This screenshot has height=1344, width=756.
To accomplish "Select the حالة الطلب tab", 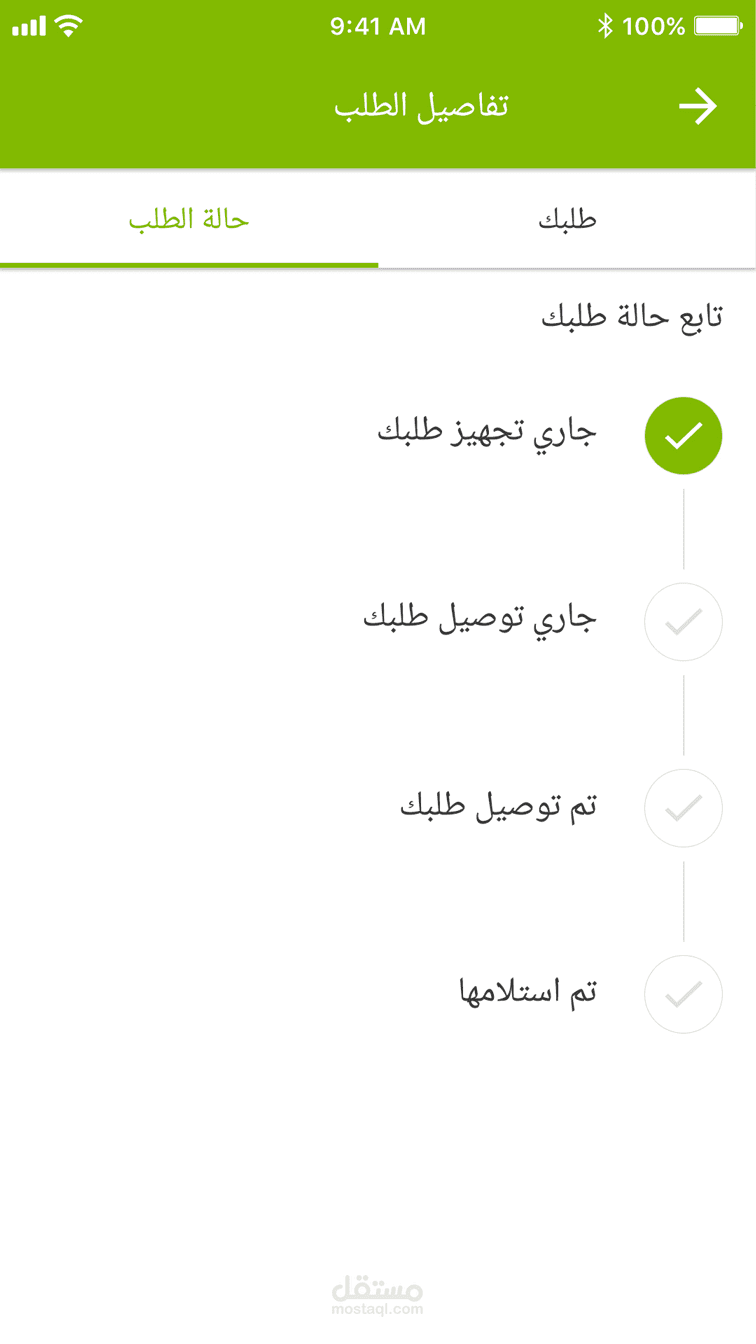I will click(189, 219).
